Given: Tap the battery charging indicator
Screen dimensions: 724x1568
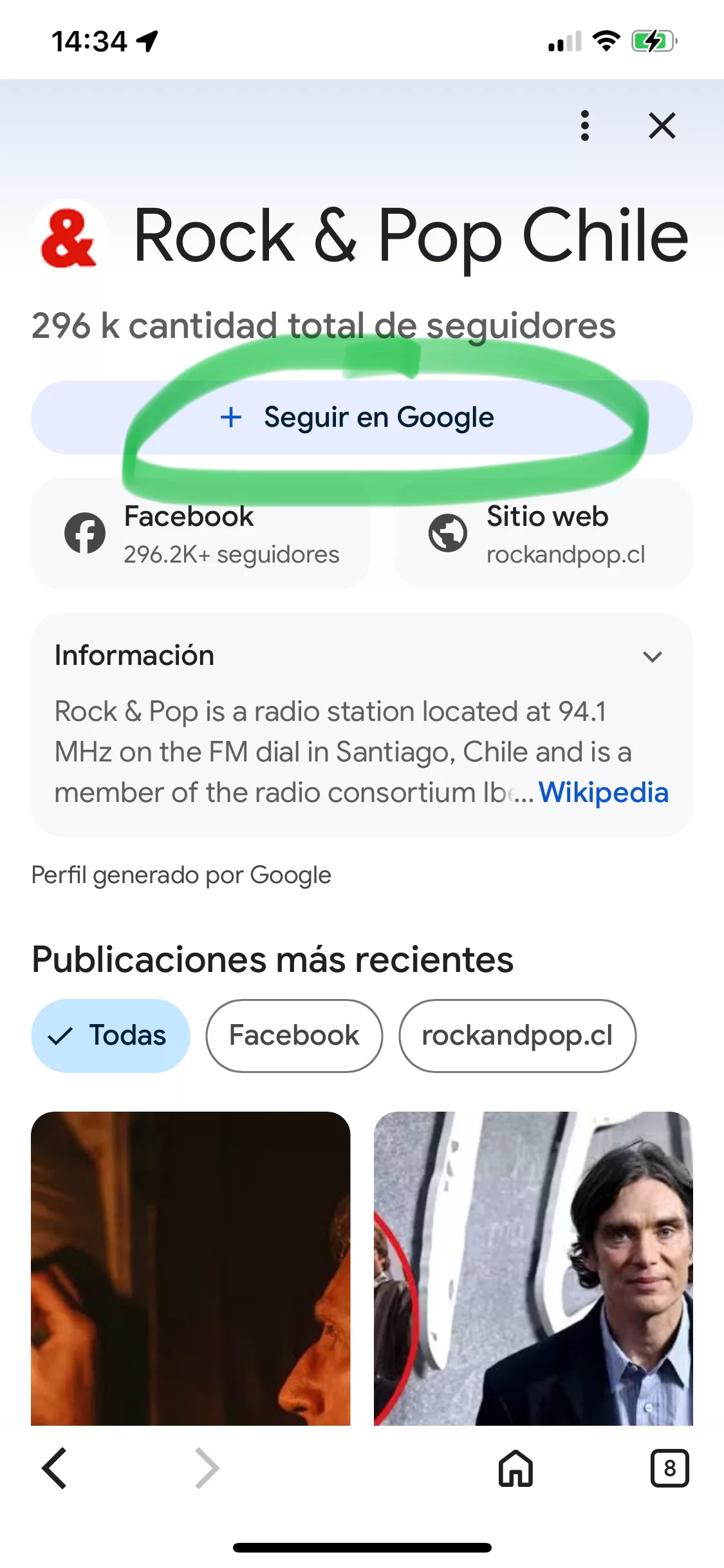Looking at the screenshot, I should (x=652, y=41).
